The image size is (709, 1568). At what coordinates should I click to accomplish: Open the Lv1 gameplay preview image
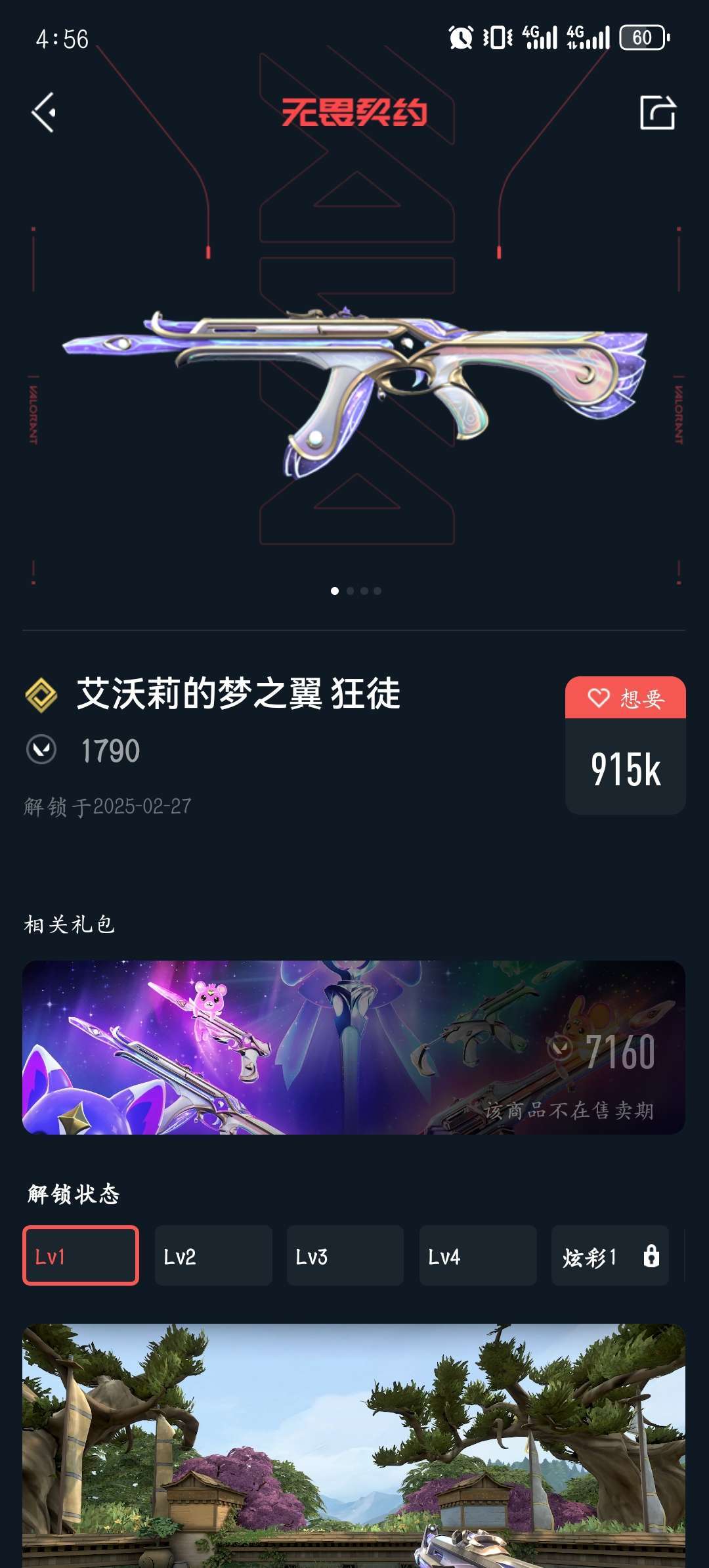(x=354, y=1445)
